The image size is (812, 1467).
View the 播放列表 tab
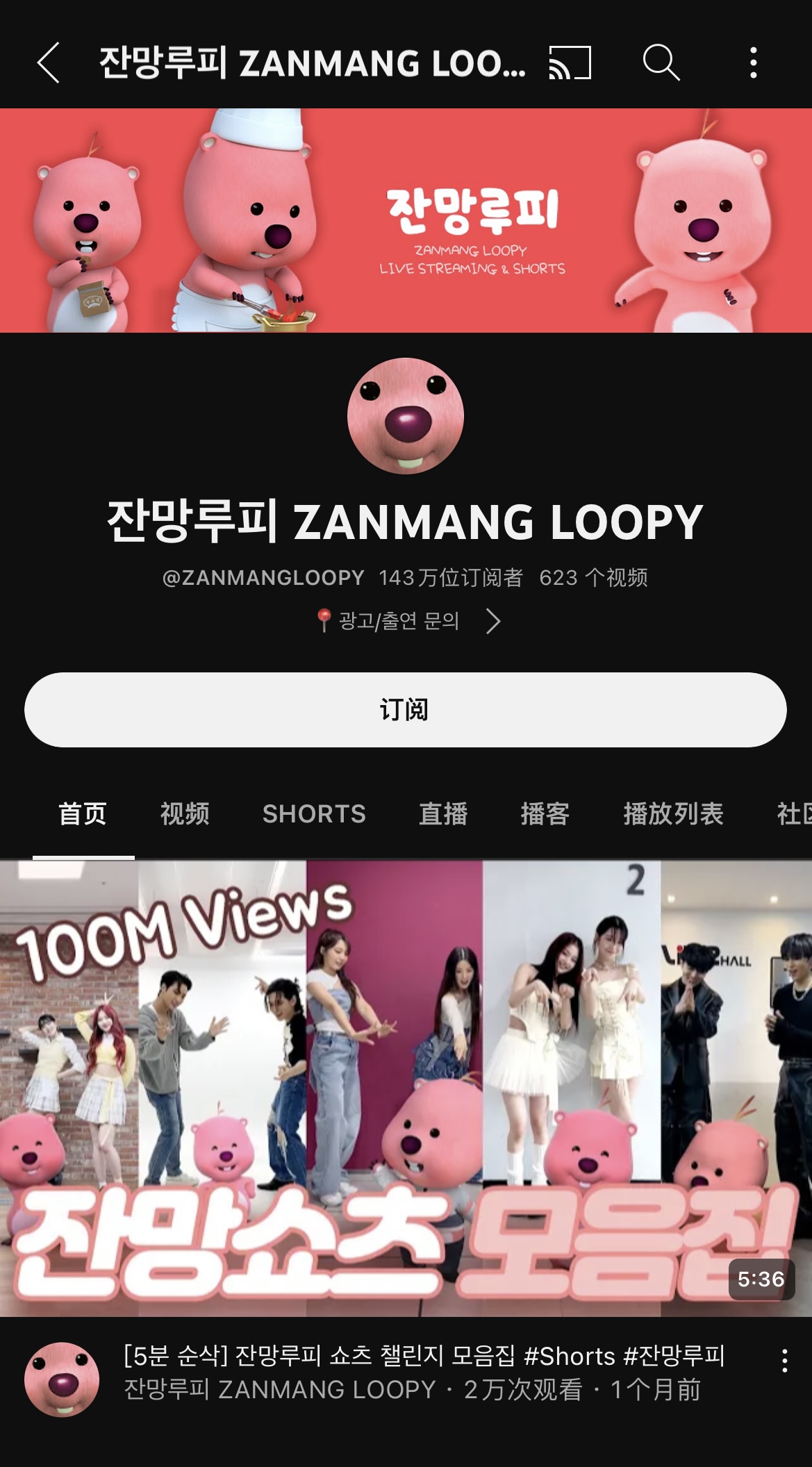click(673, 813)
